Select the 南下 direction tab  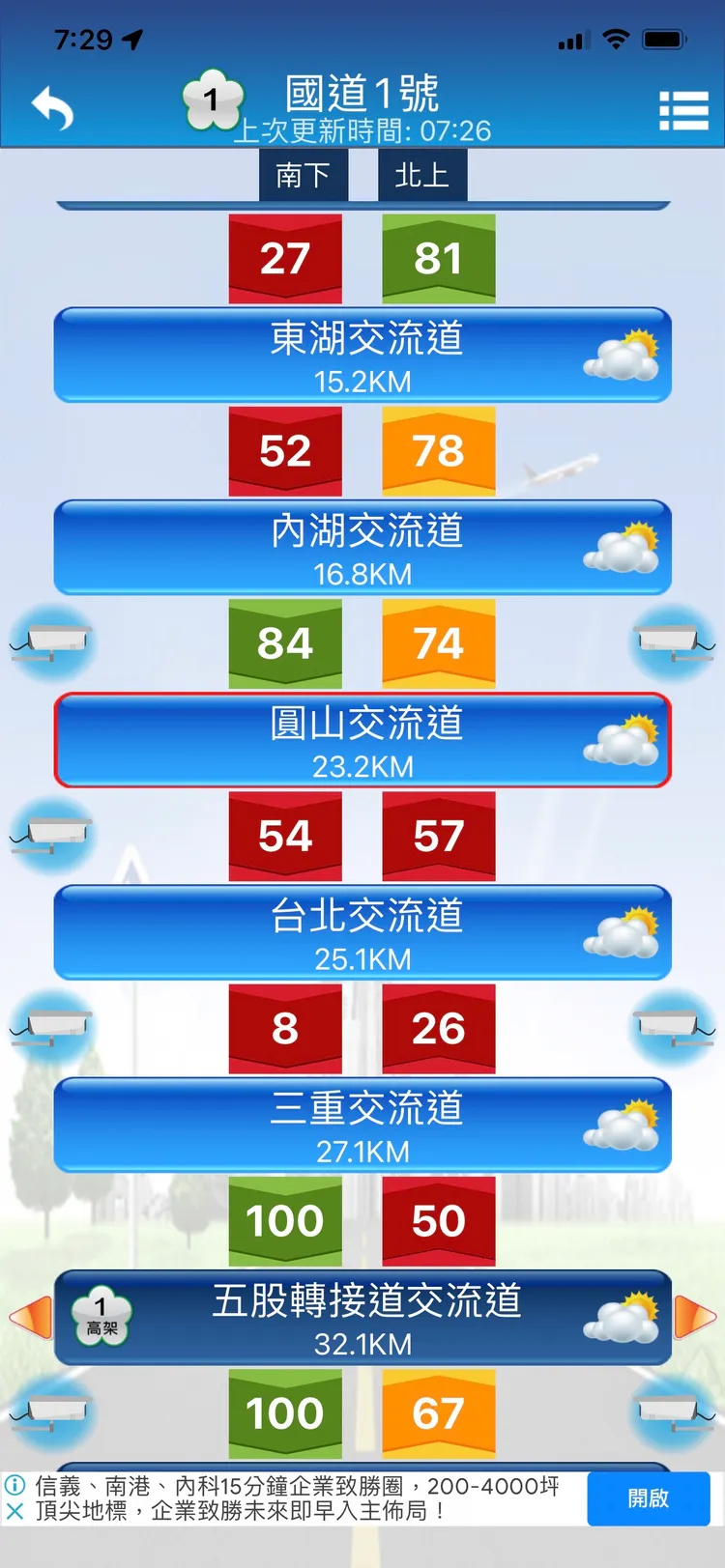tap(304, 176)
